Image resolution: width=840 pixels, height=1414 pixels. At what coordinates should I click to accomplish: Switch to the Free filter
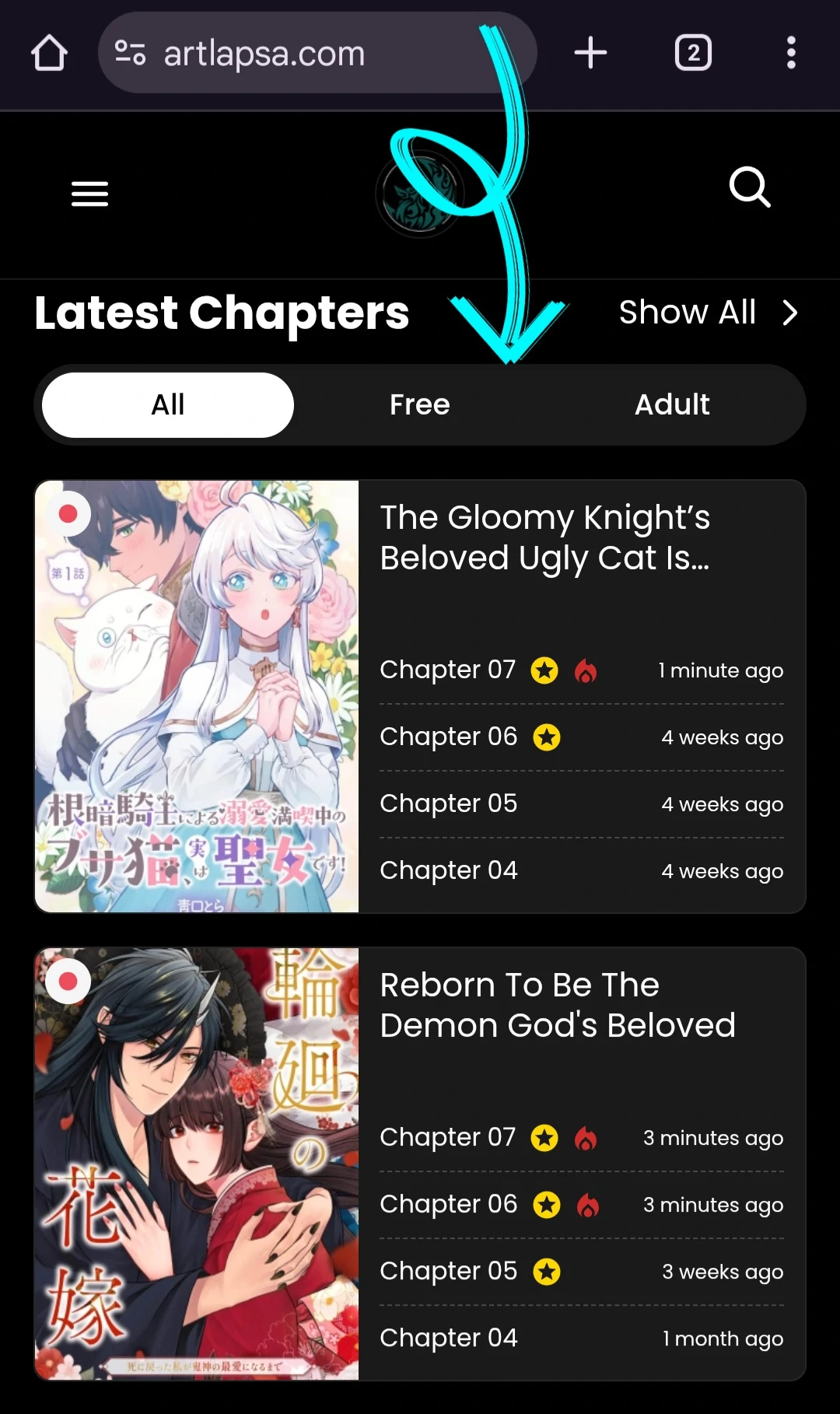point(420,404)
